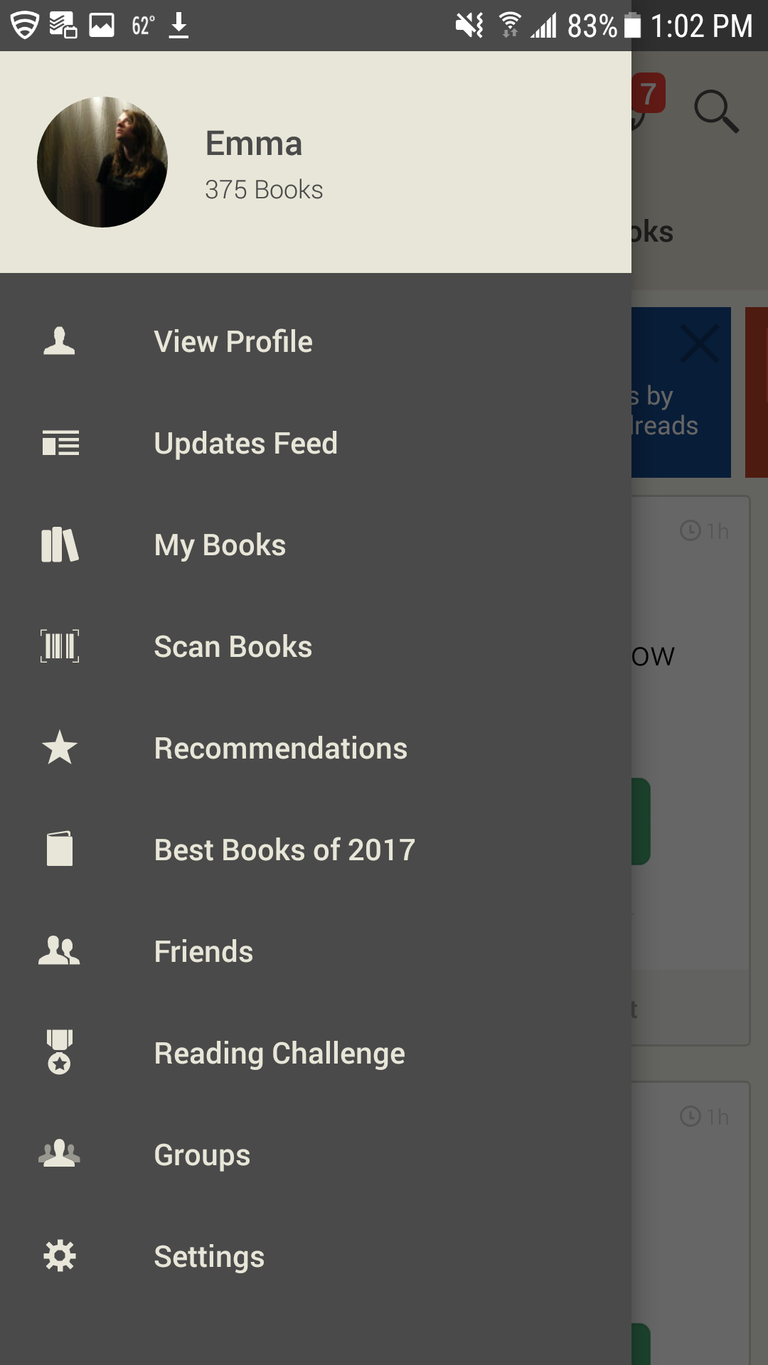Tap Emma's username to view account
768x1365 pixels.
[x=254, y=143]
